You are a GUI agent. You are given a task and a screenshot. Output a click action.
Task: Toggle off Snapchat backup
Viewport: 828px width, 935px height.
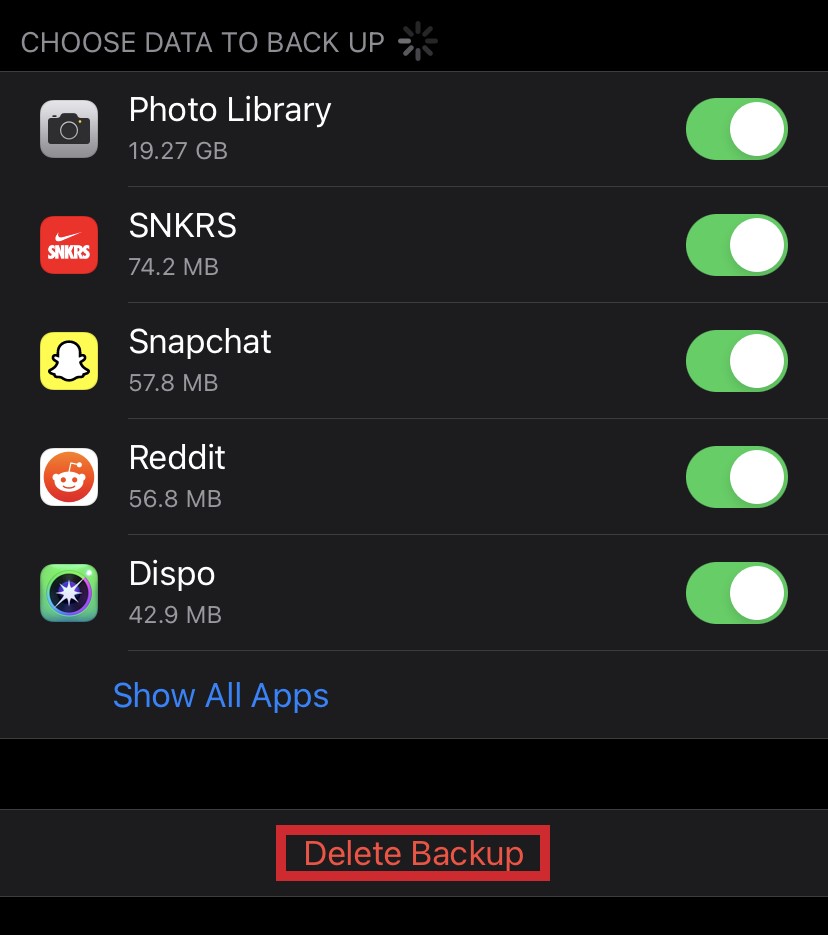click(736, 361)
